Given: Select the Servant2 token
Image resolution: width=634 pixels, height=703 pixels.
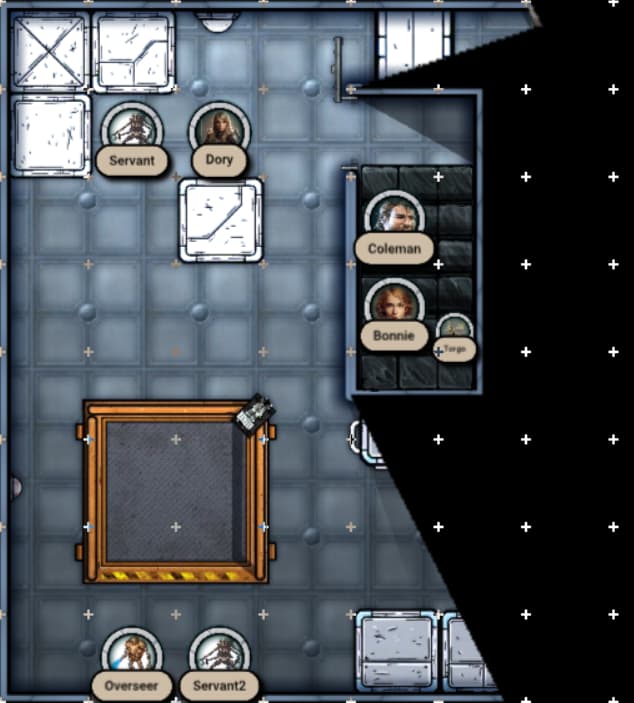Looking at the screenshot, I should (219, 655).
